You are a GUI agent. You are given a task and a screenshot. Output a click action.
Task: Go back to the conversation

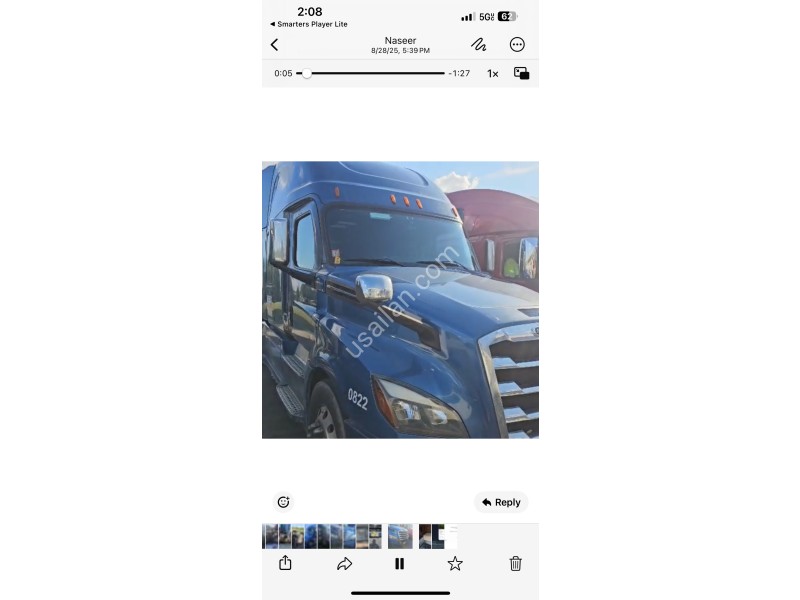275,45
